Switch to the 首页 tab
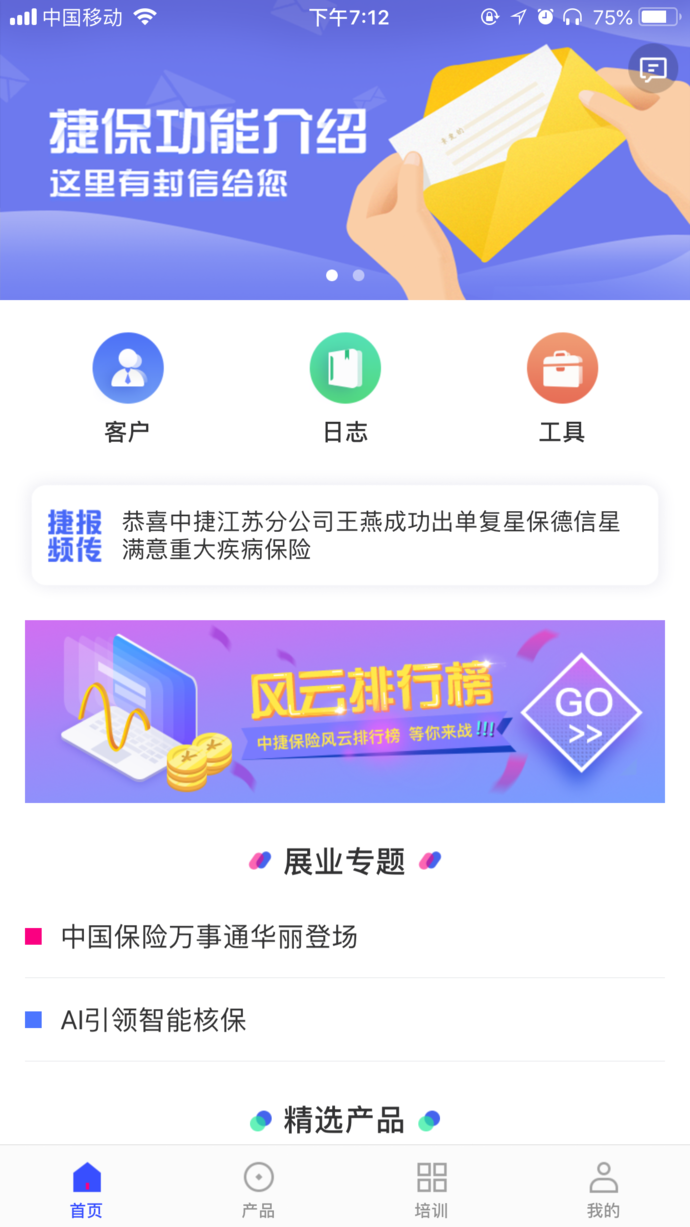The height and width of the screenshot is (1227, 690). pos(86,1189)
